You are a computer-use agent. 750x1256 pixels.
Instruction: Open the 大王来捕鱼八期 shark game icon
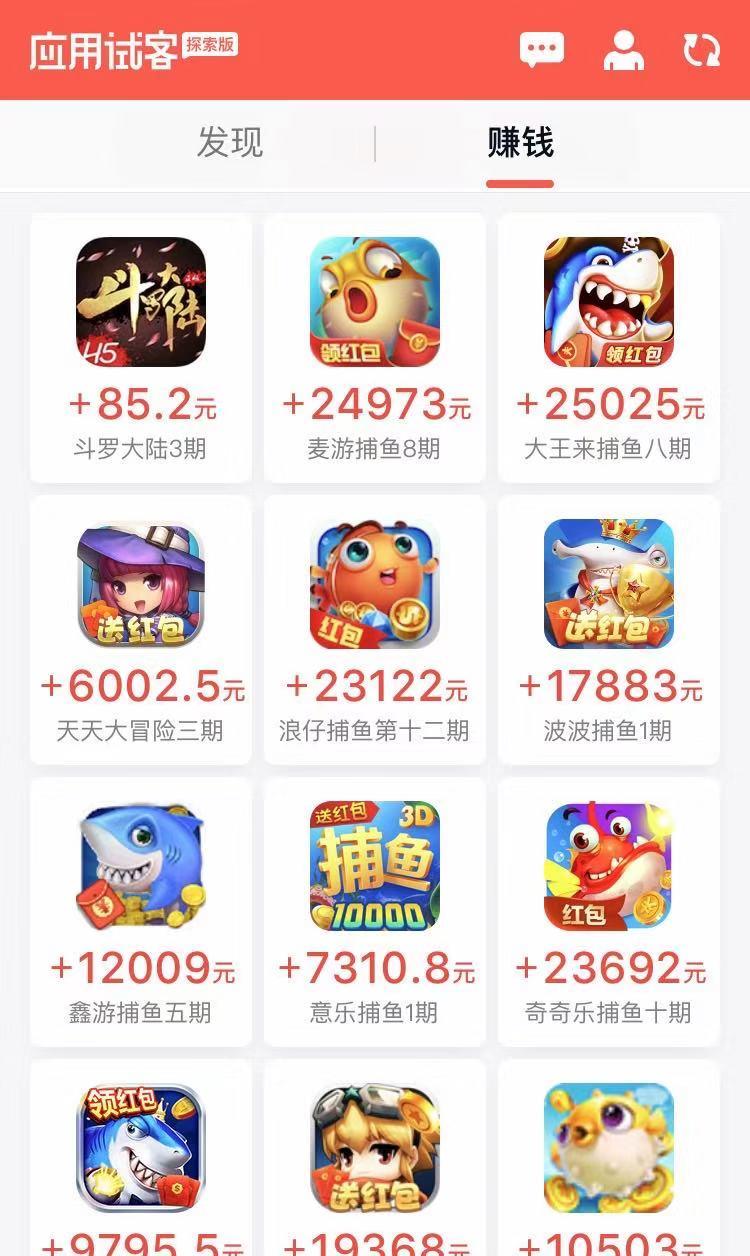[x=609, y=303]
